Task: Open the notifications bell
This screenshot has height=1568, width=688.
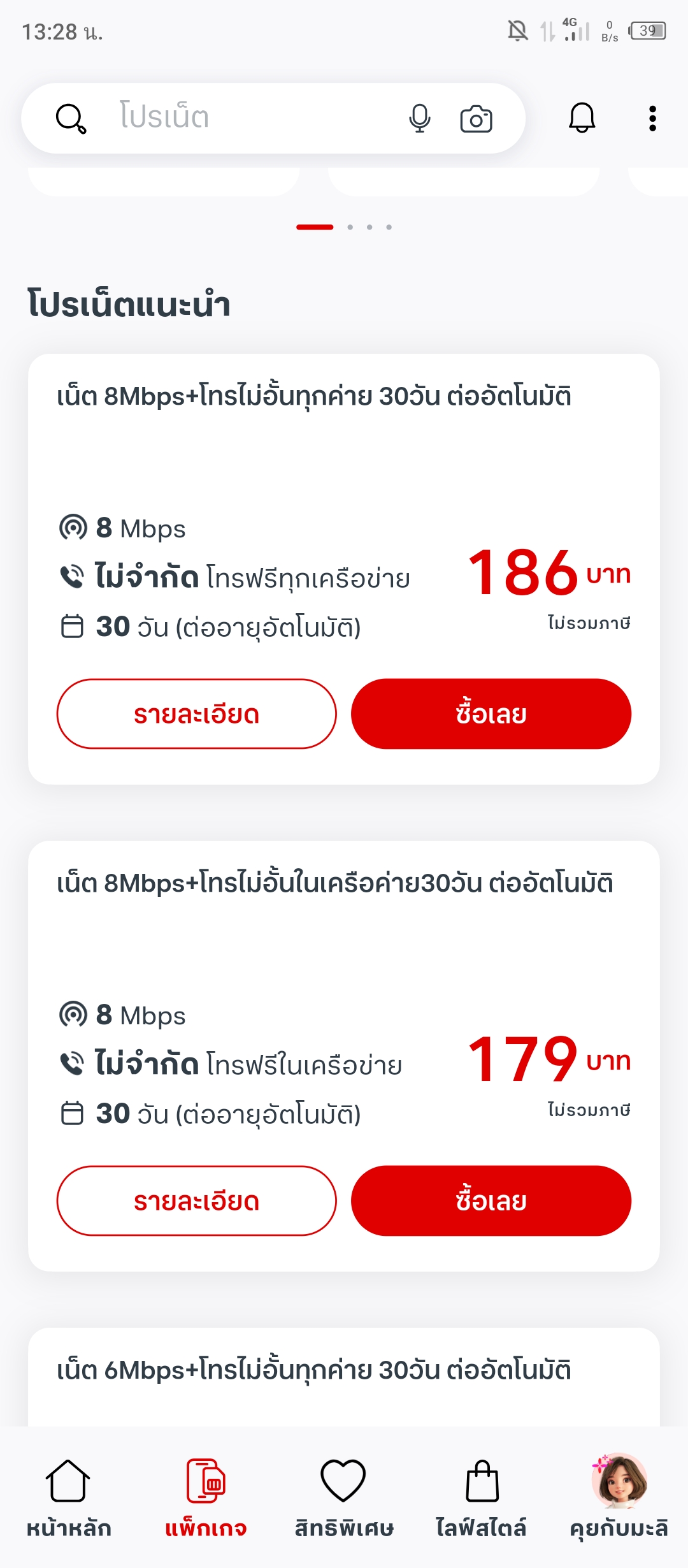Action: [582, 118]
